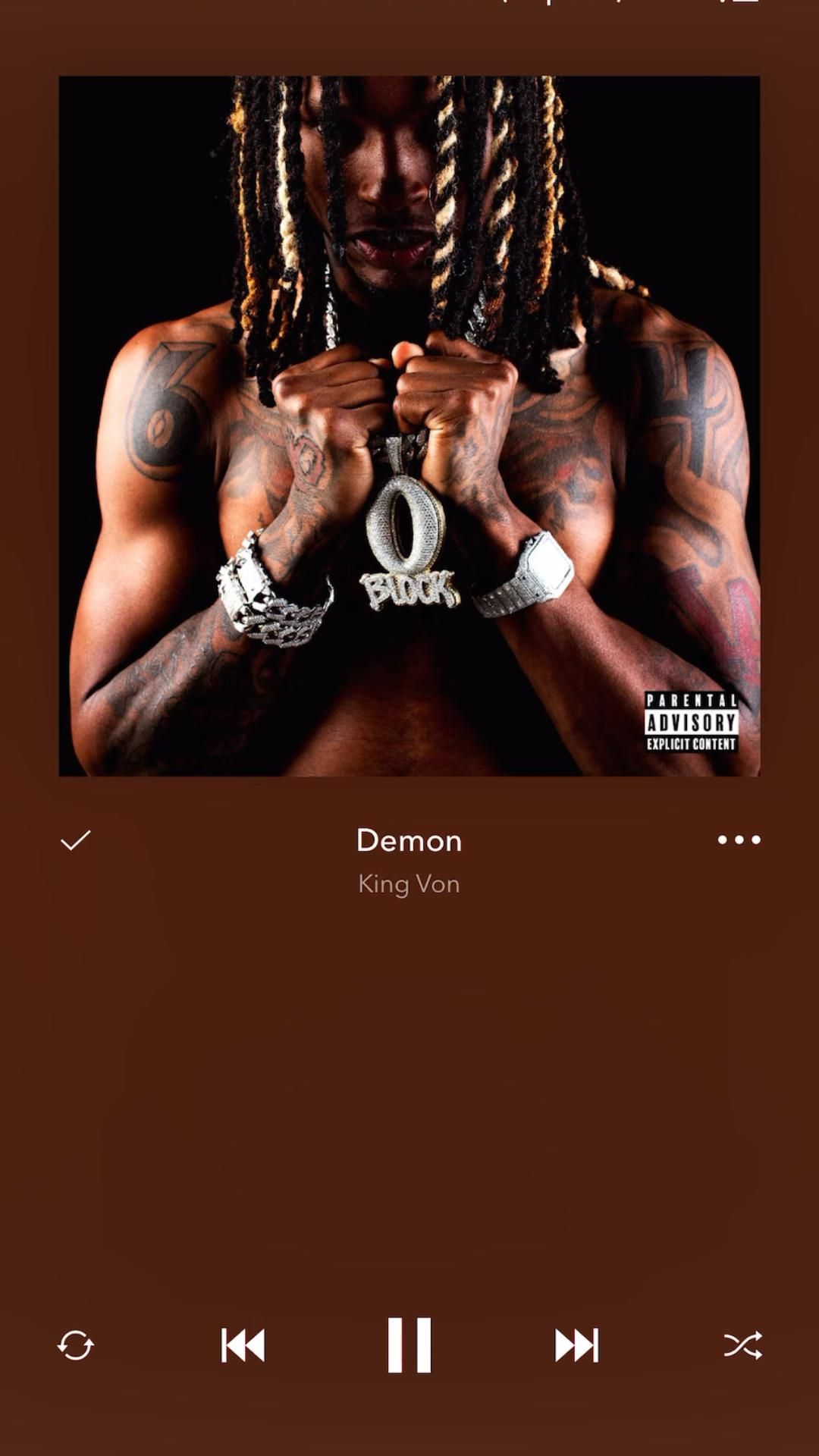Skip to the next track
The width and height of the screenshot is (819, 1456).
point(576,1346)
